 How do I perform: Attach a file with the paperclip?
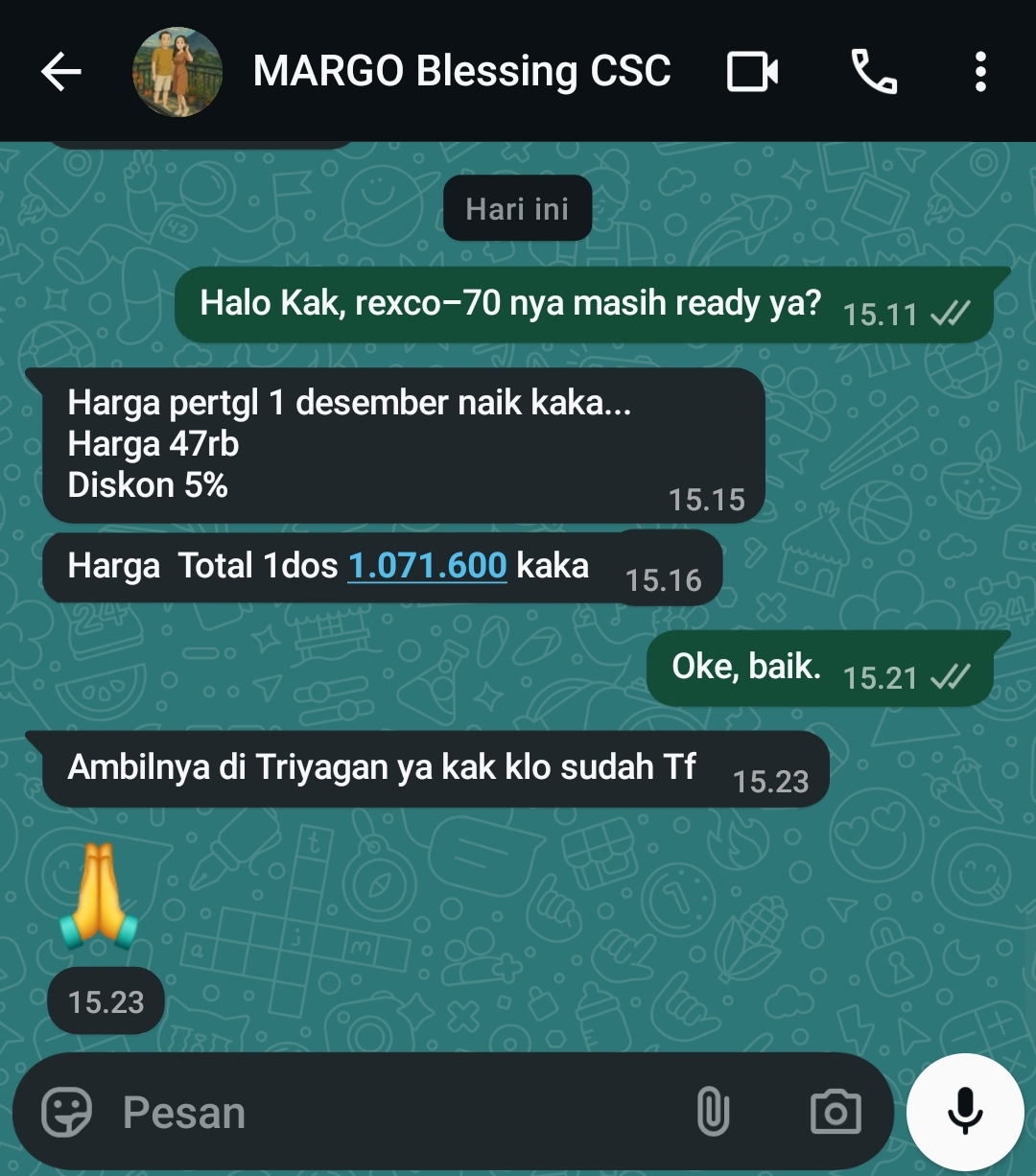click(712, 1113)
